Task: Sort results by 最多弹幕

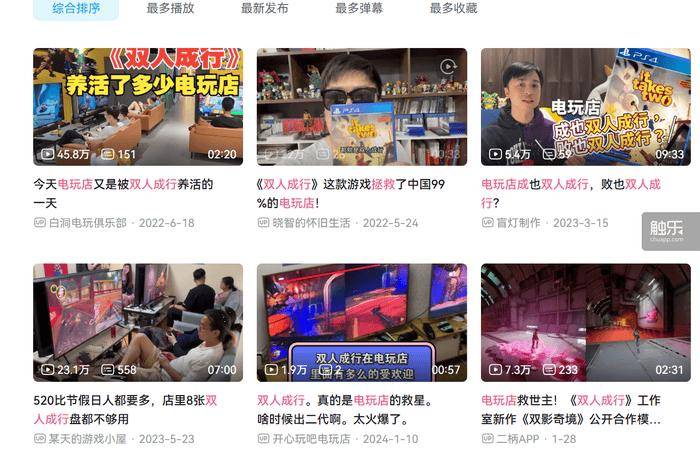Action: tap(359, 8)
